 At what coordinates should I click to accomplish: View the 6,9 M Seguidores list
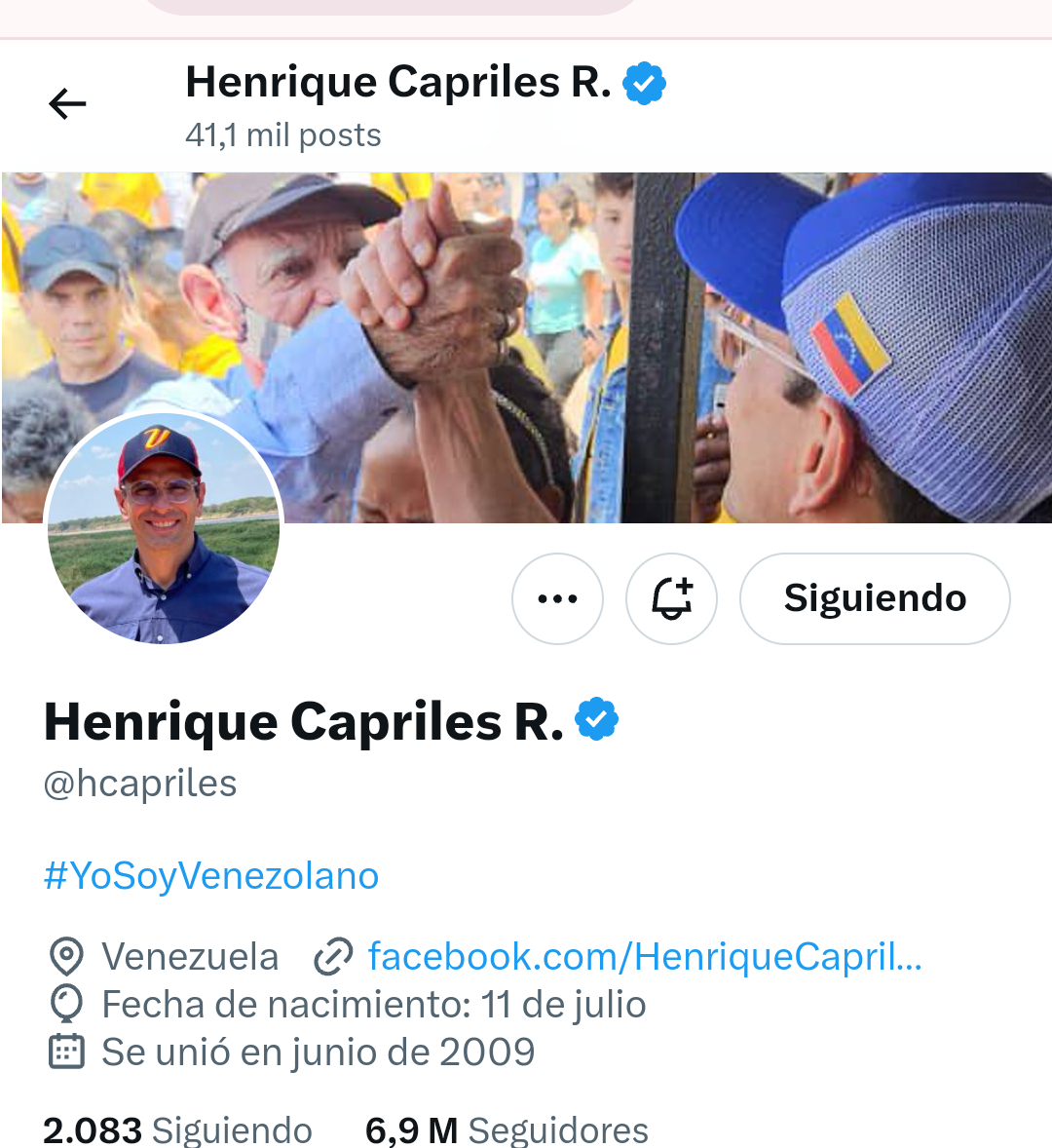(x=507, y=1130)
